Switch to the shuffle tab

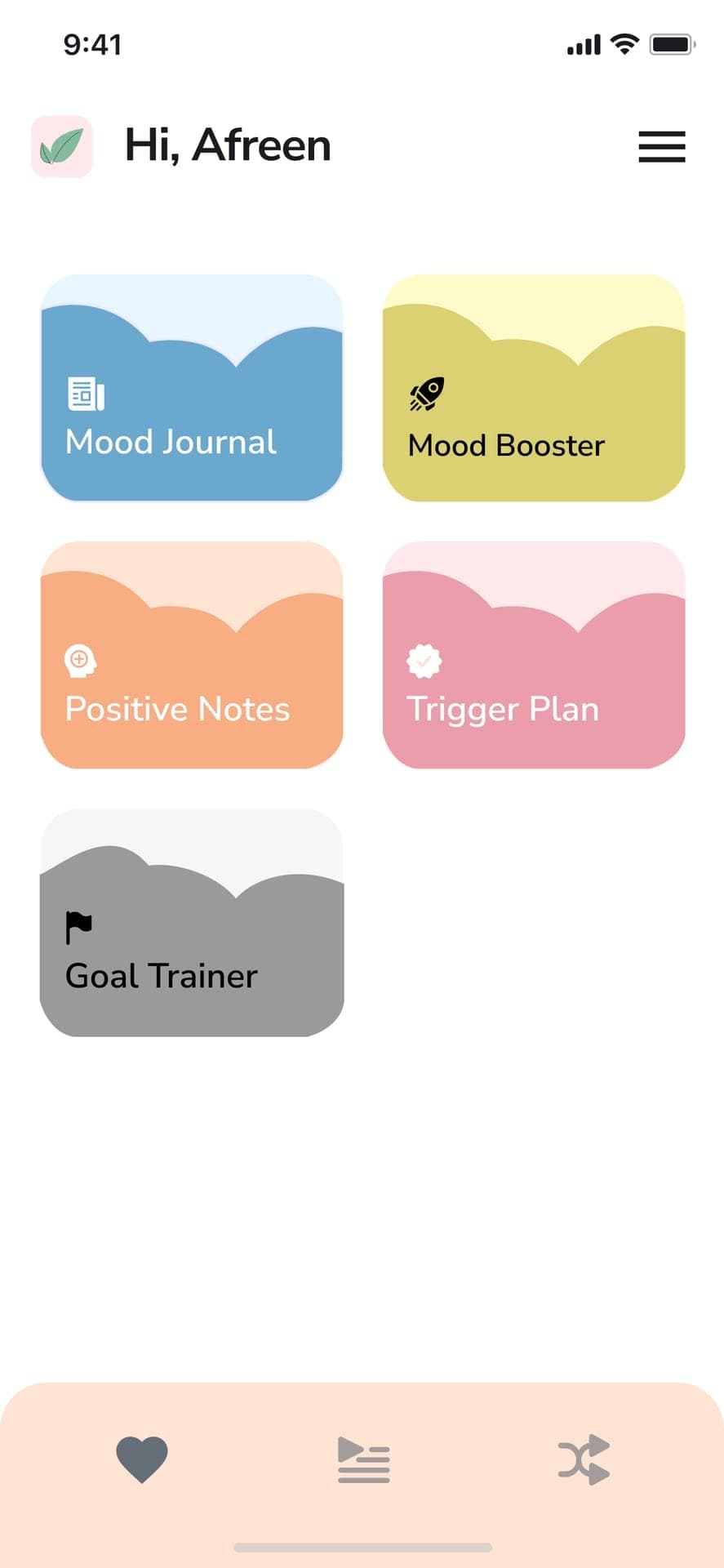[584, 1459]
